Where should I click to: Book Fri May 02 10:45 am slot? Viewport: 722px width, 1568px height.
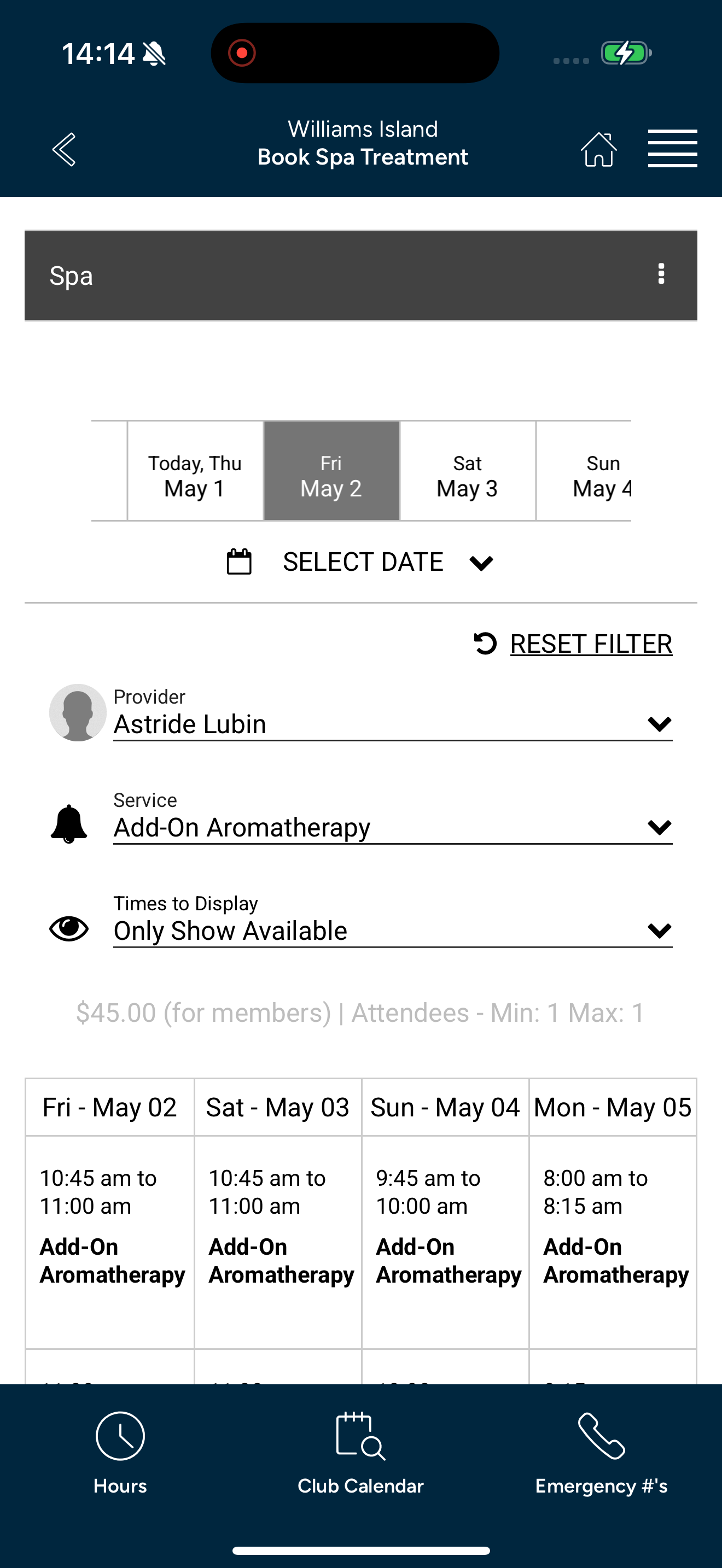point(110,1242)
